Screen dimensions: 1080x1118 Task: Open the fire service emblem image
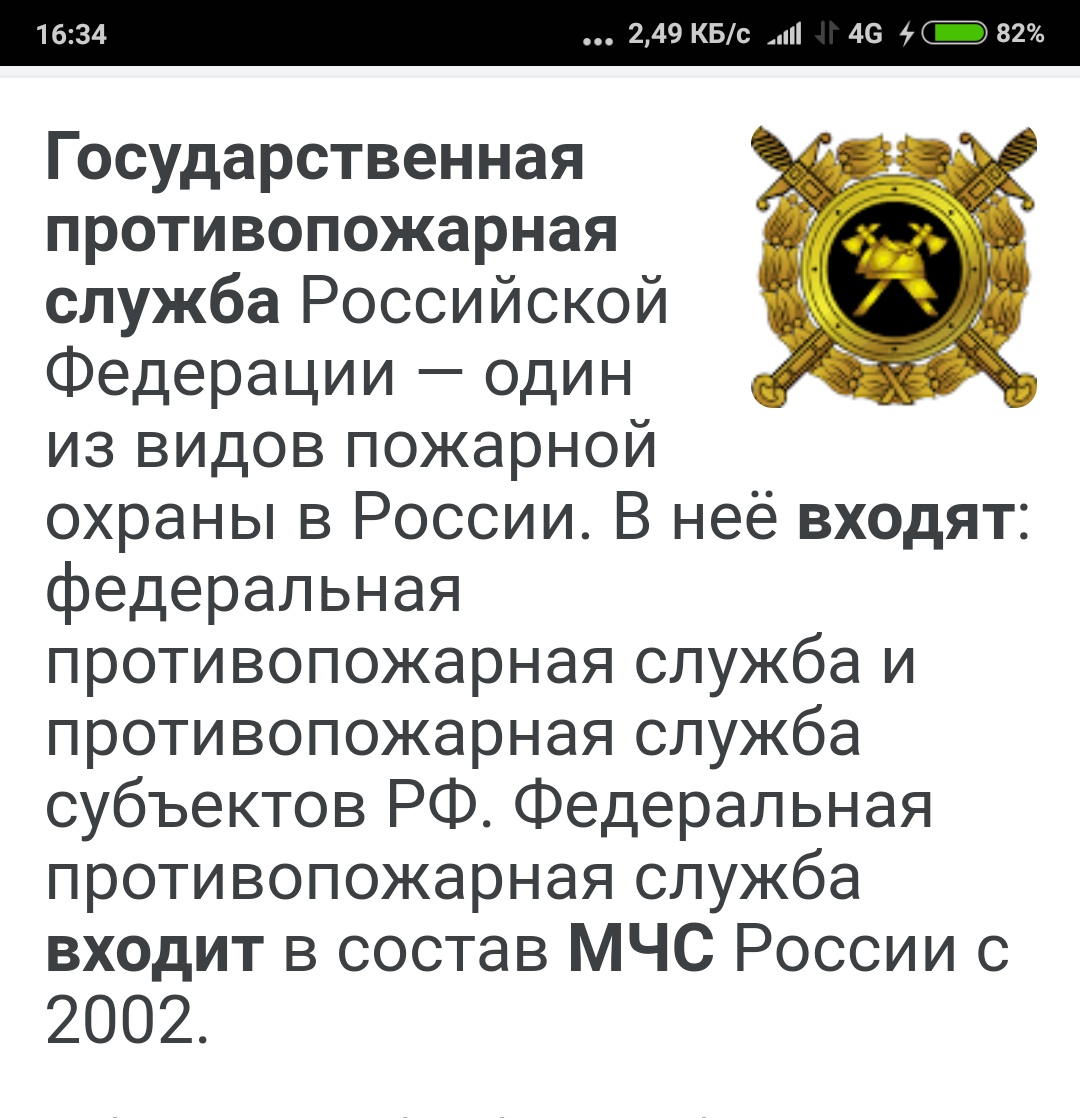tap(893, 266)
